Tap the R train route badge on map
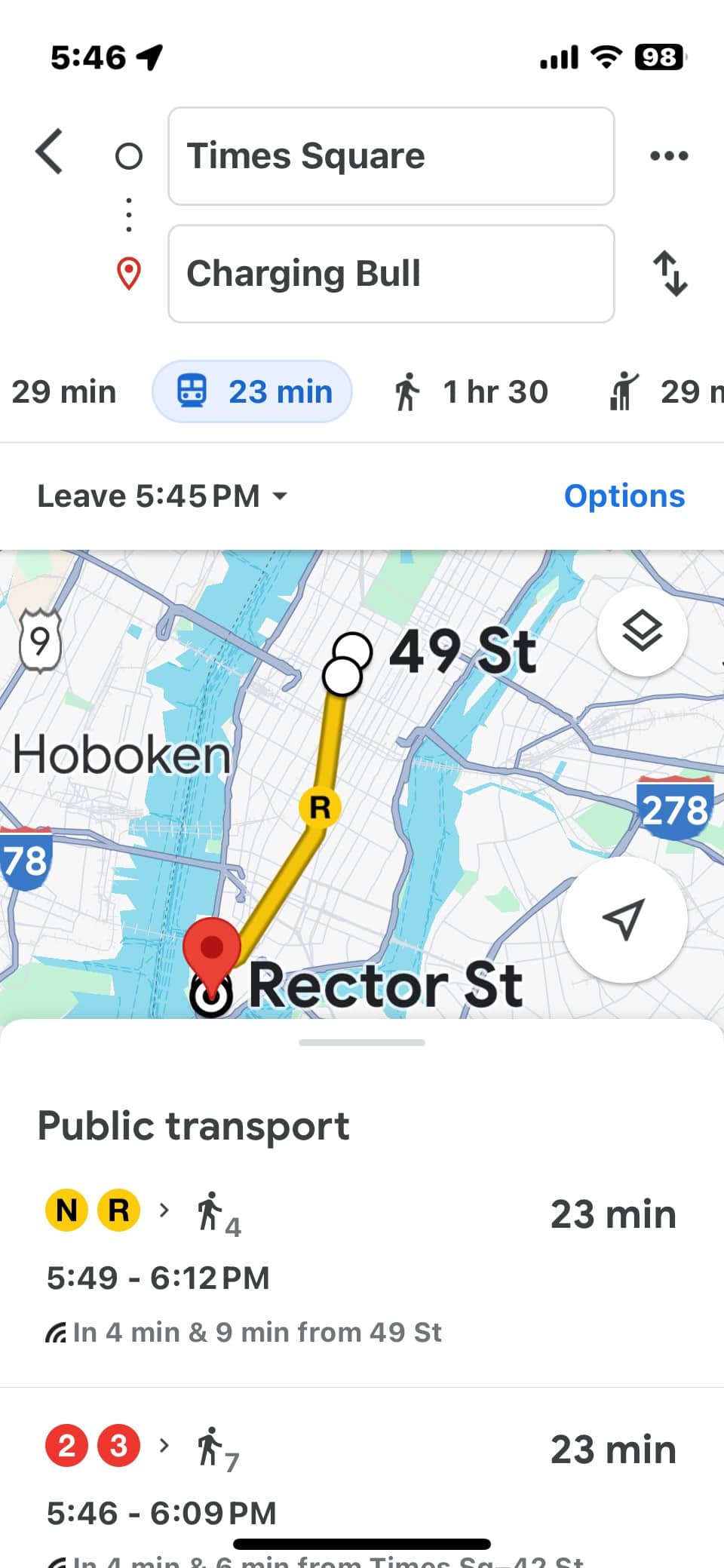 [319, 806]
